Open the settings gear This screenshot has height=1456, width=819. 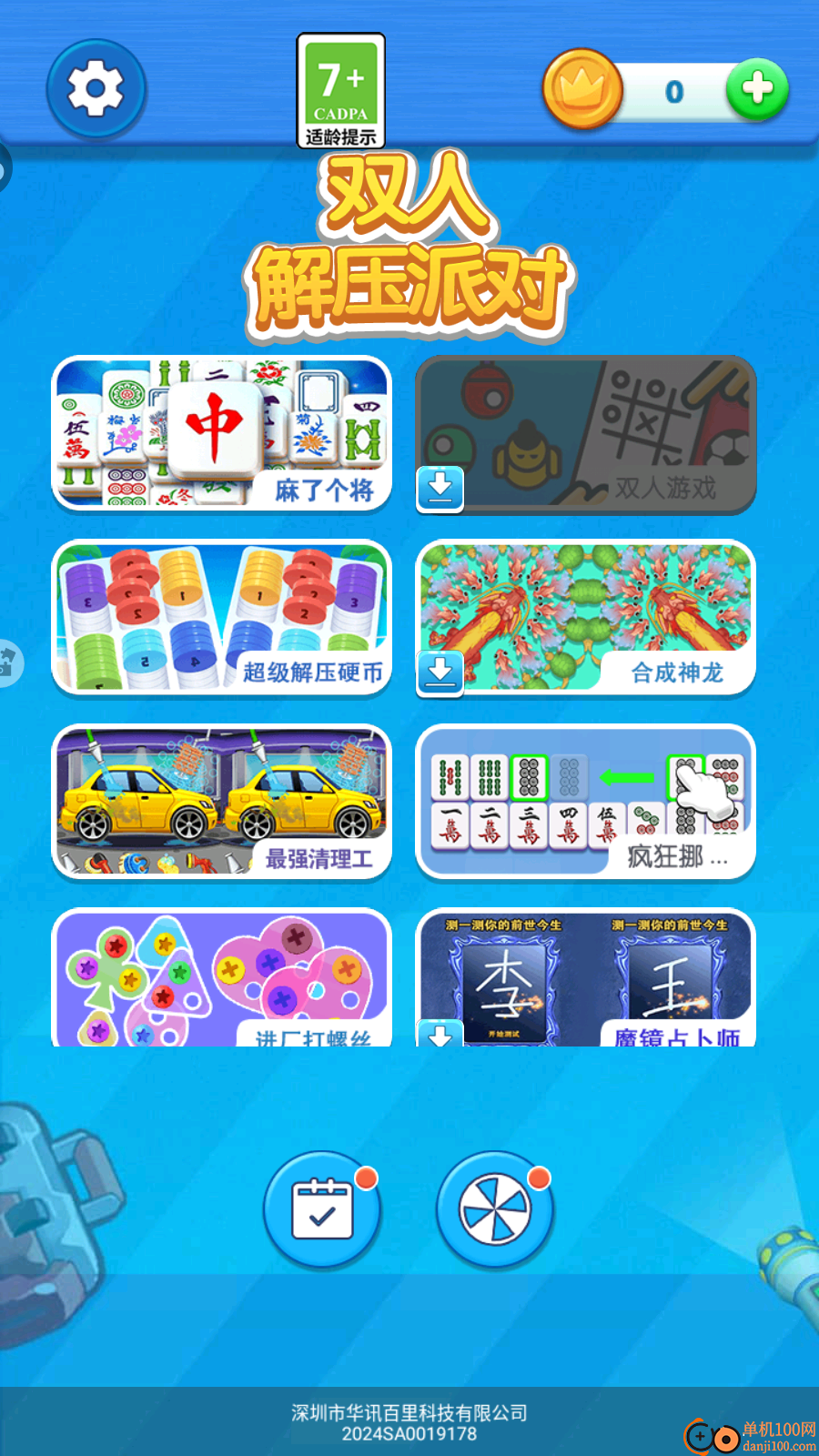(x=96, y=89)
